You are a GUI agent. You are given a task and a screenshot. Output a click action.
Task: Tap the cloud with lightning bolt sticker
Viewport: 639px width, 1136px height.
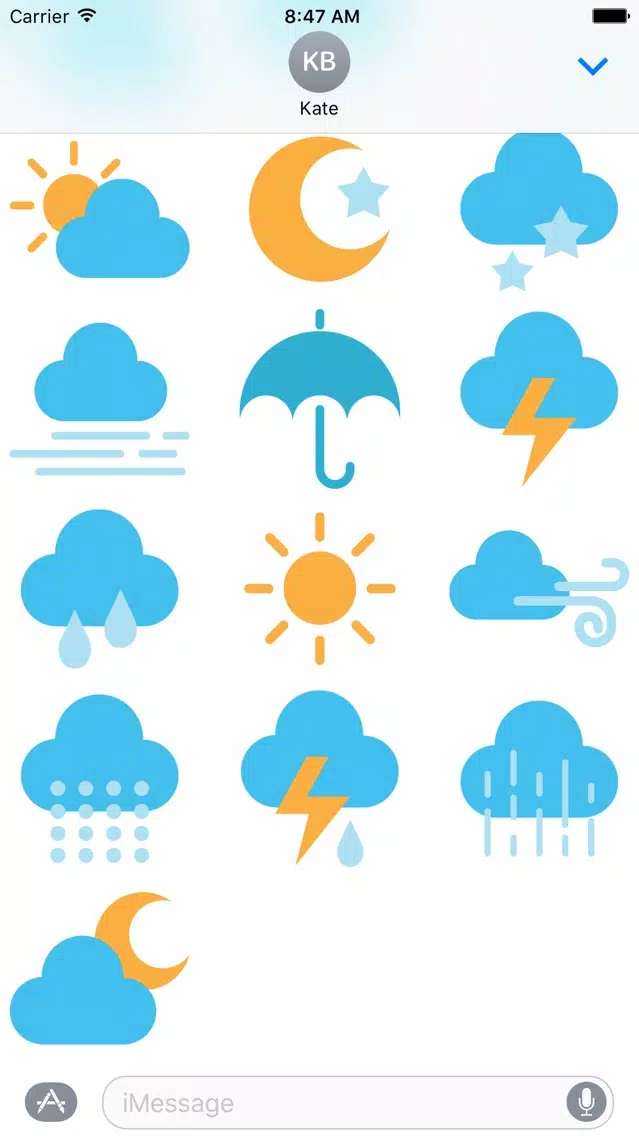pyautogui.click(x=539, y=397)
